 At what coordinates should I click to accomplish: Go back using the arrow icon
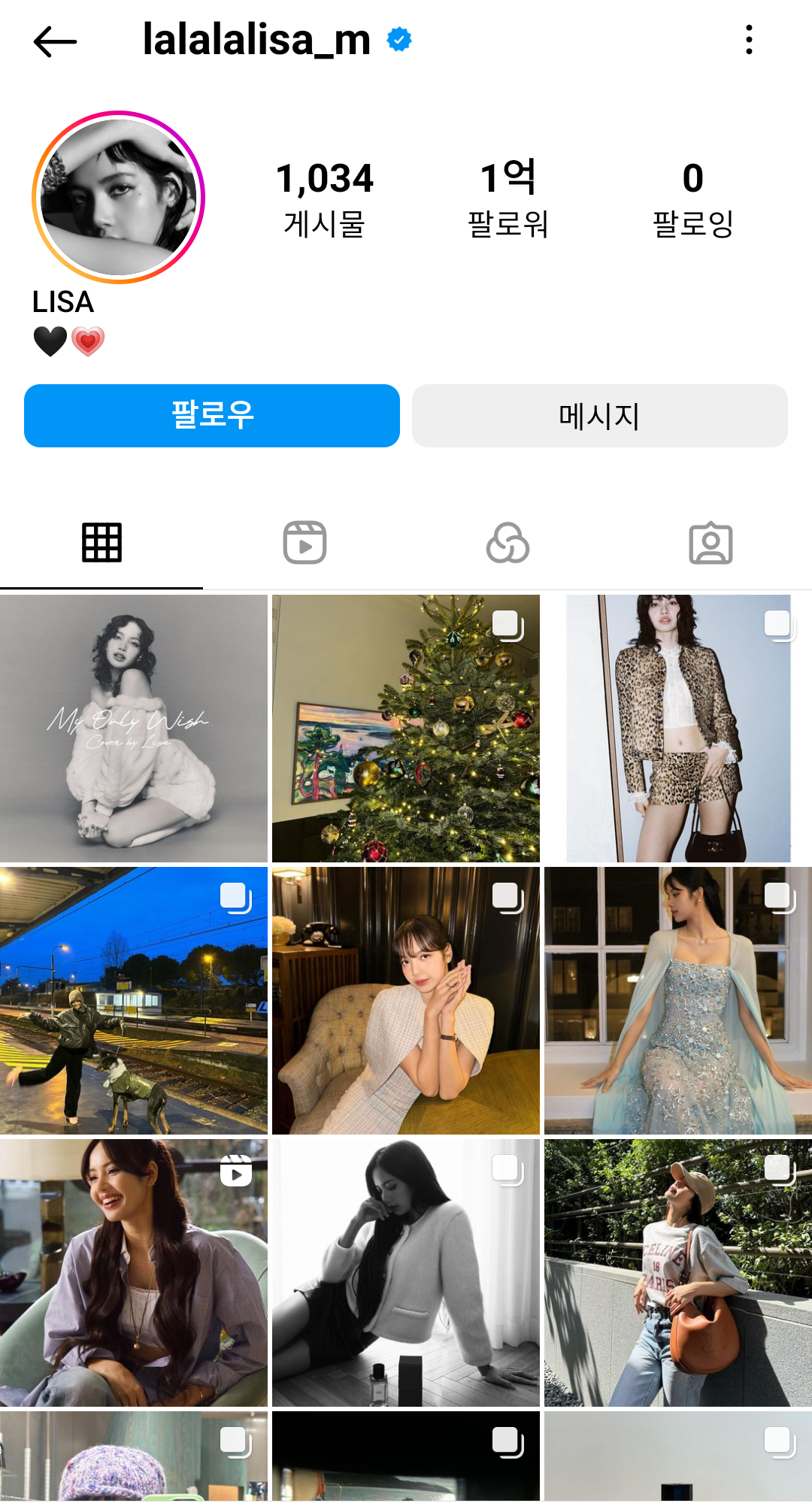tap(55, 41)
